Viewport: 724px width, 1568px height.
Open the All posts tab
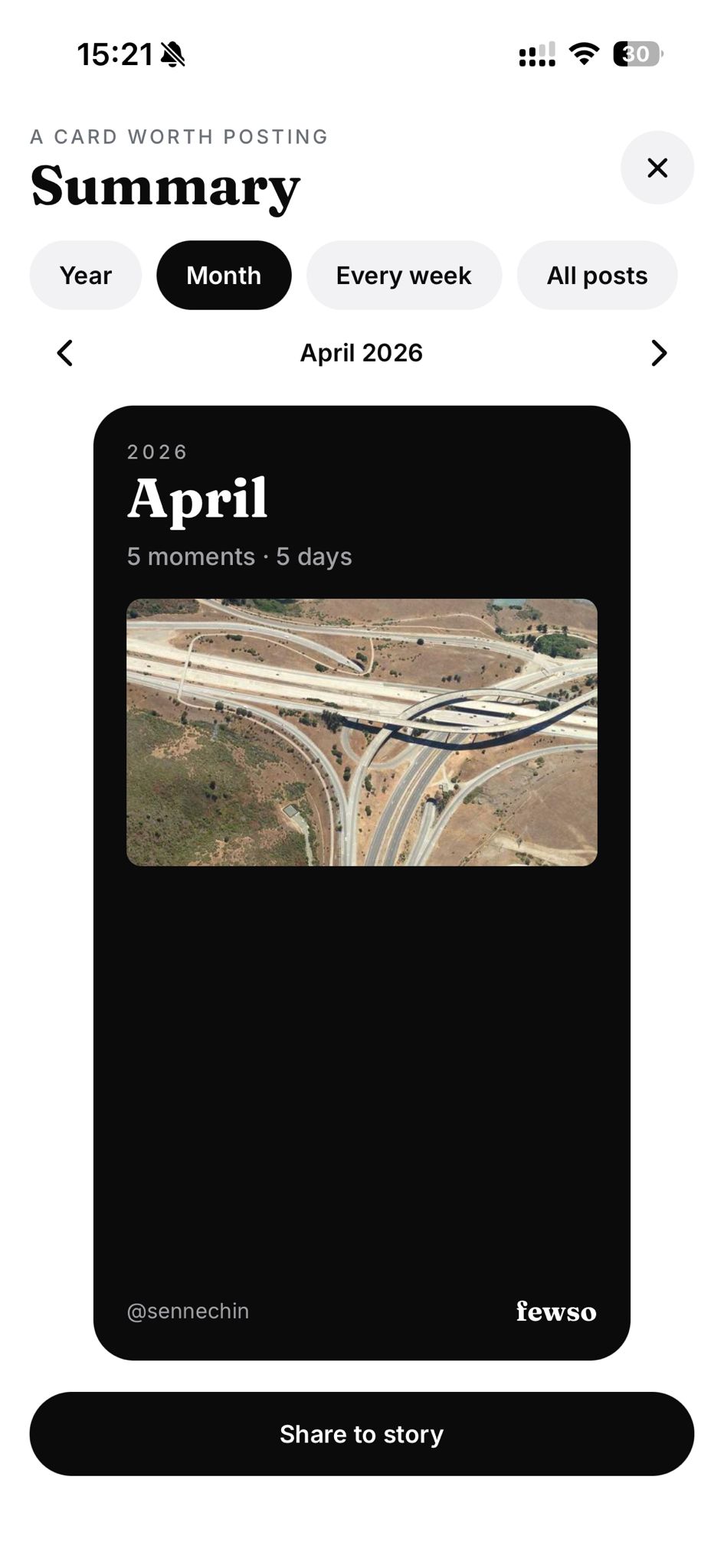coord(597,276)
